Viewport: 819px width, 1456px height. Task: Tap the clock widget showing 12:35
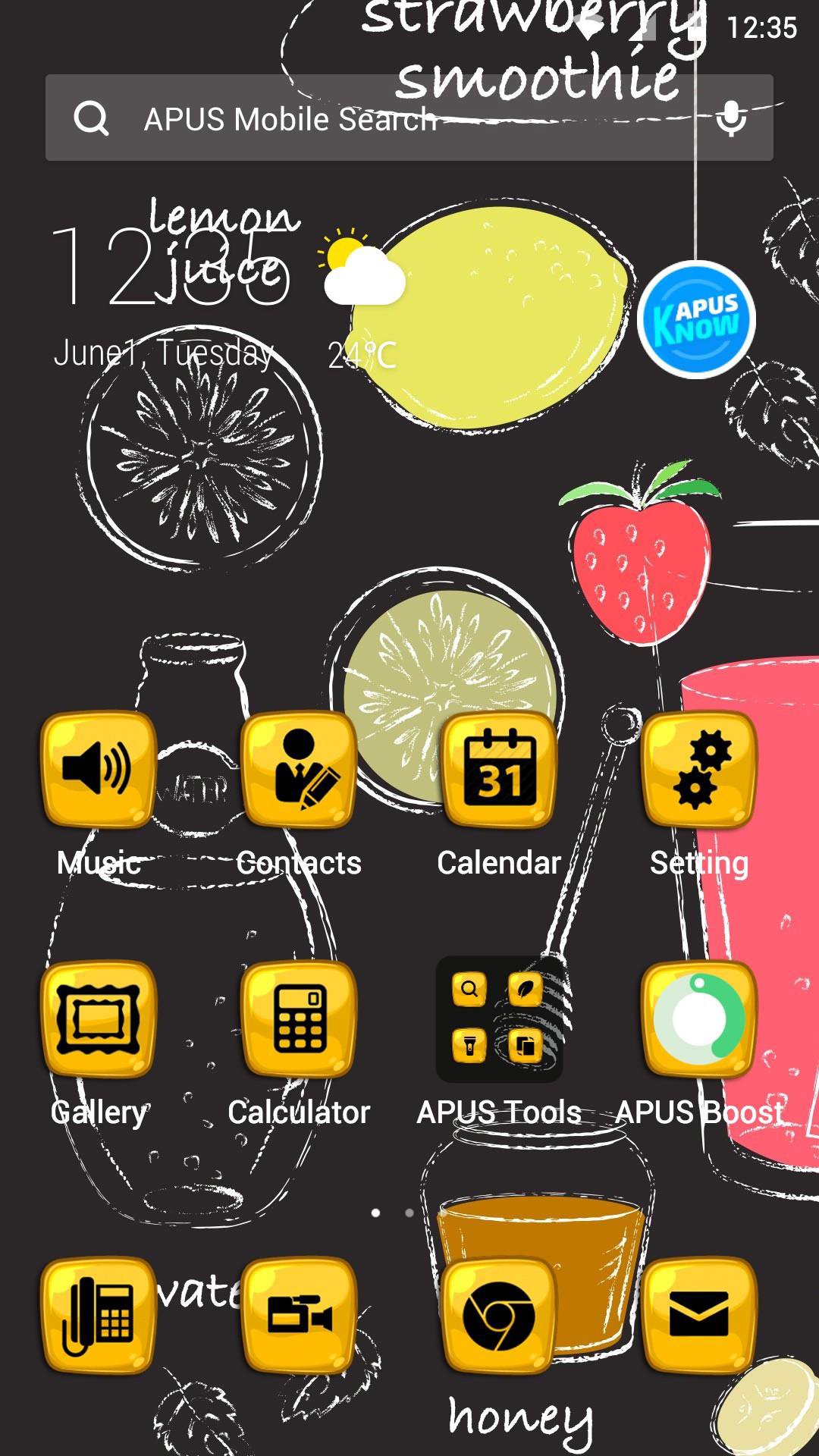171,265
